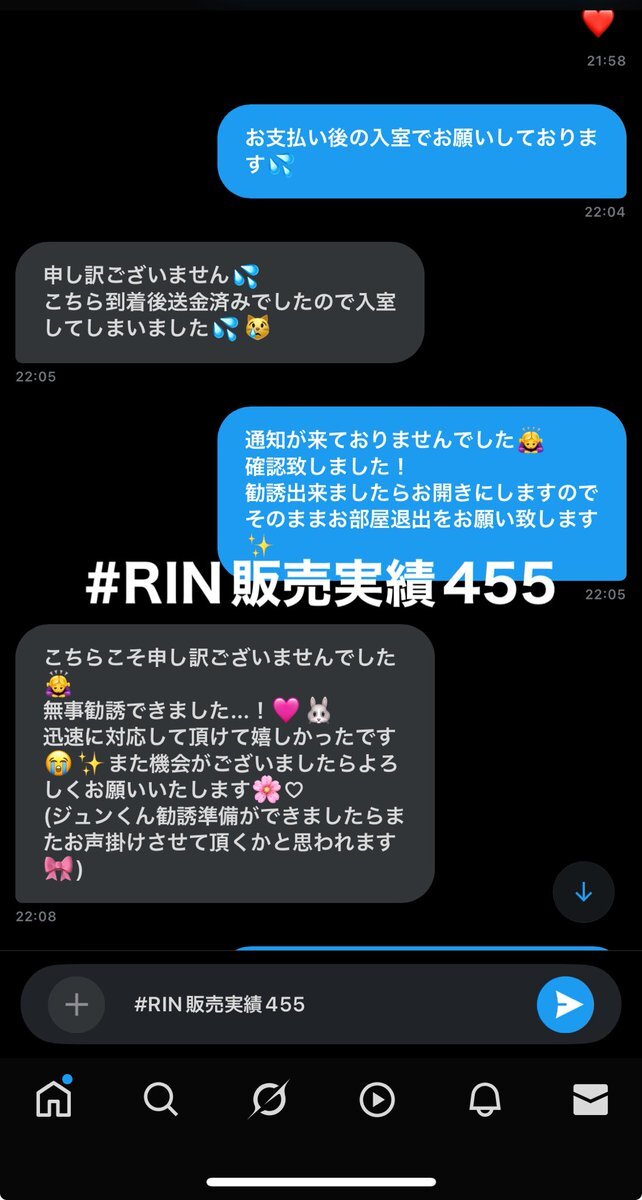Switch to the Grok tab
This screenshot has width=642, height=1200.
point(268,1099)
